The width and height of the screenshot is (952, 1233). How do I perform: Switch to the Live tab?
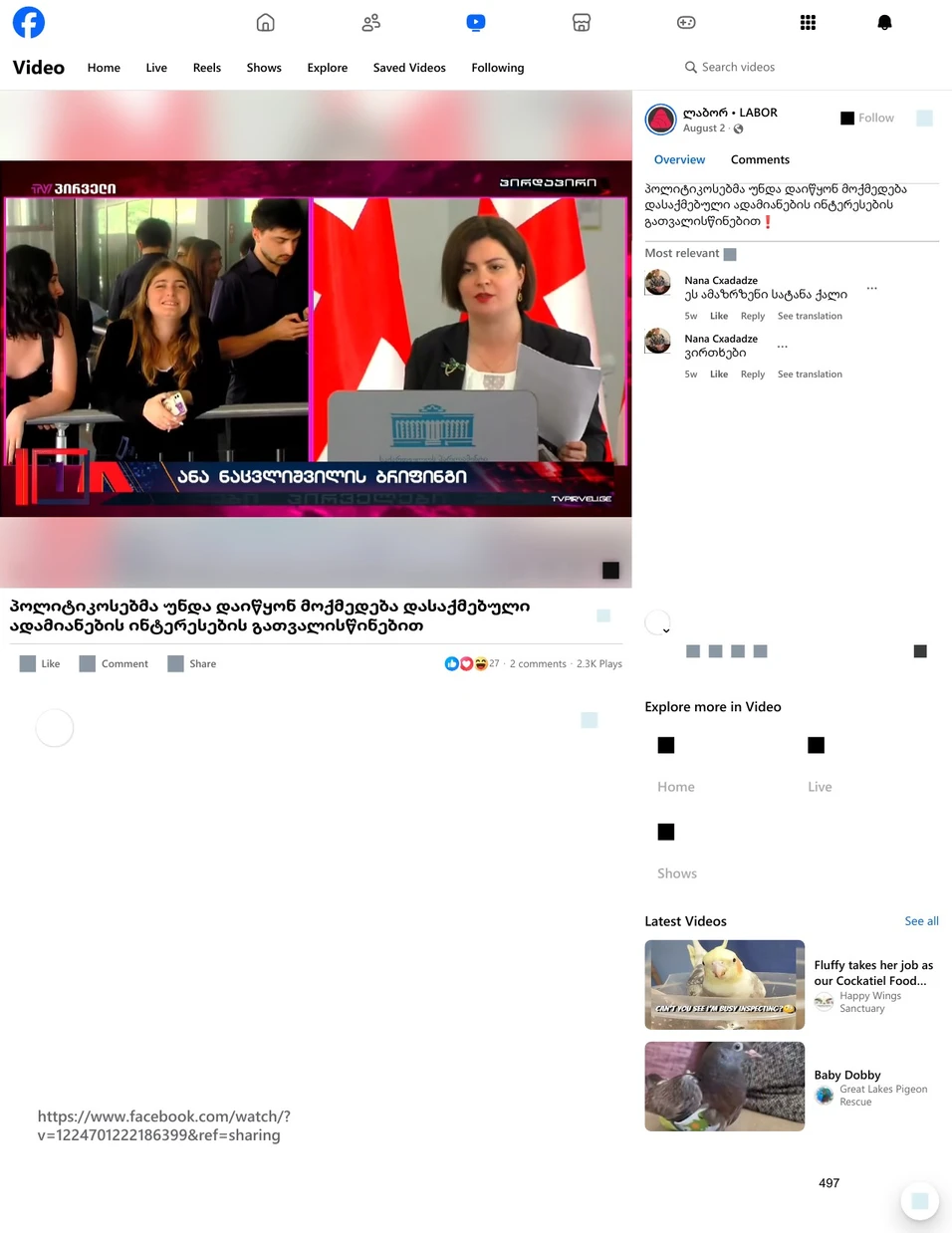point(156,68)
